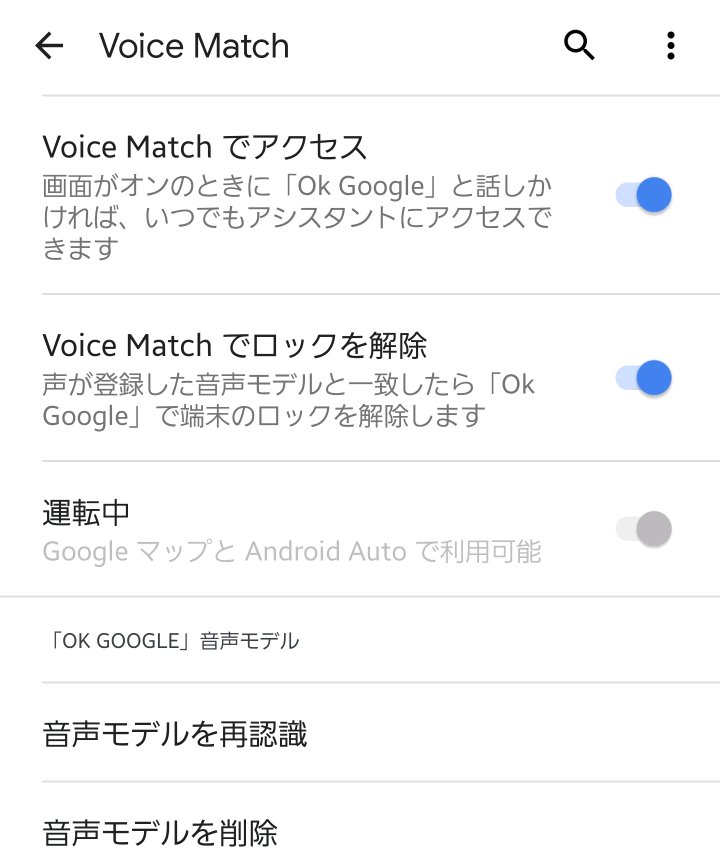Viewport: 720px width, 861px height.
Task: Disable Voice Match でロックを解除 switch
Action: pos(643,378)
